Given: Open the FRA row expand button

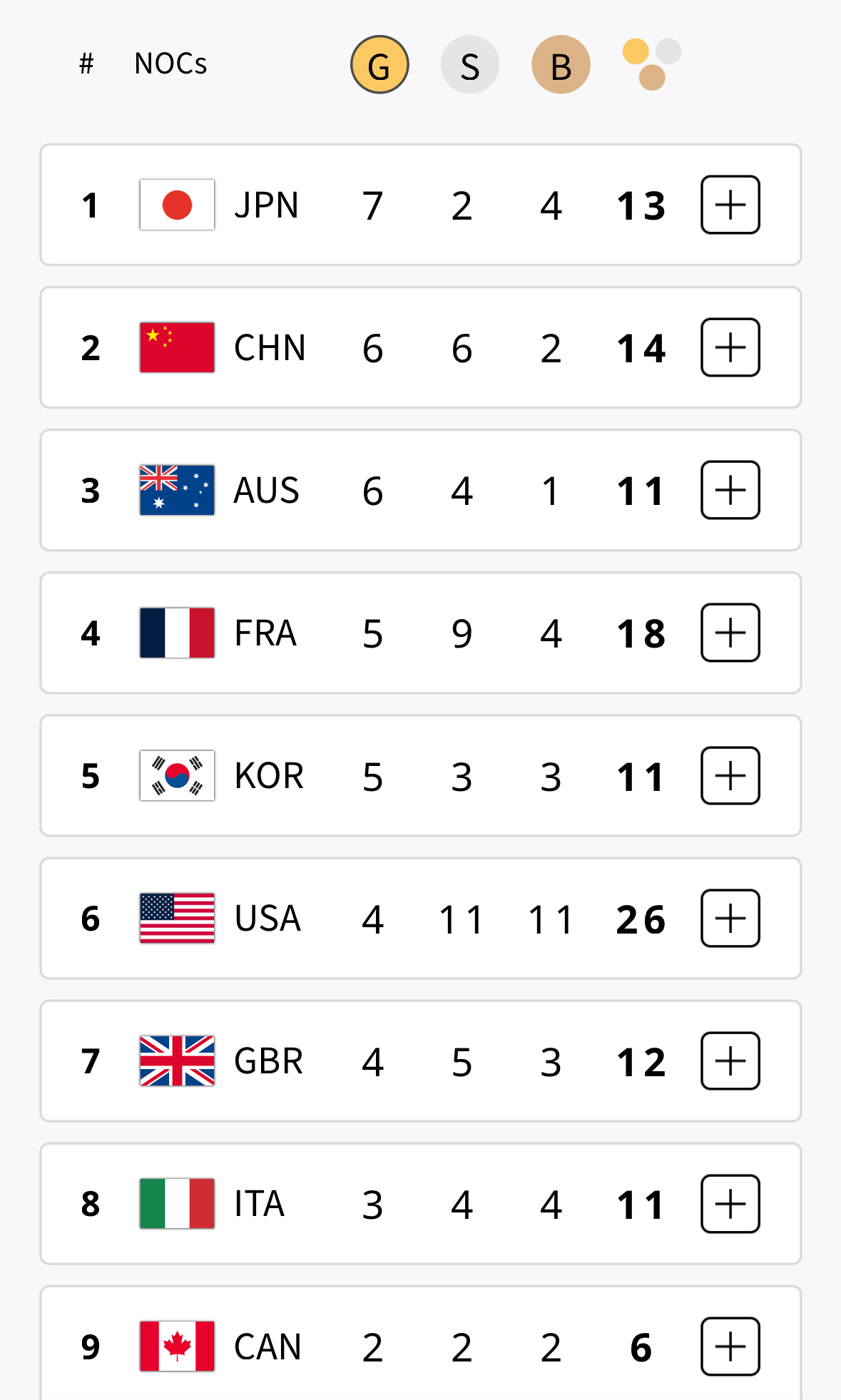Looking at the screenshot, I should coord(730,633).
